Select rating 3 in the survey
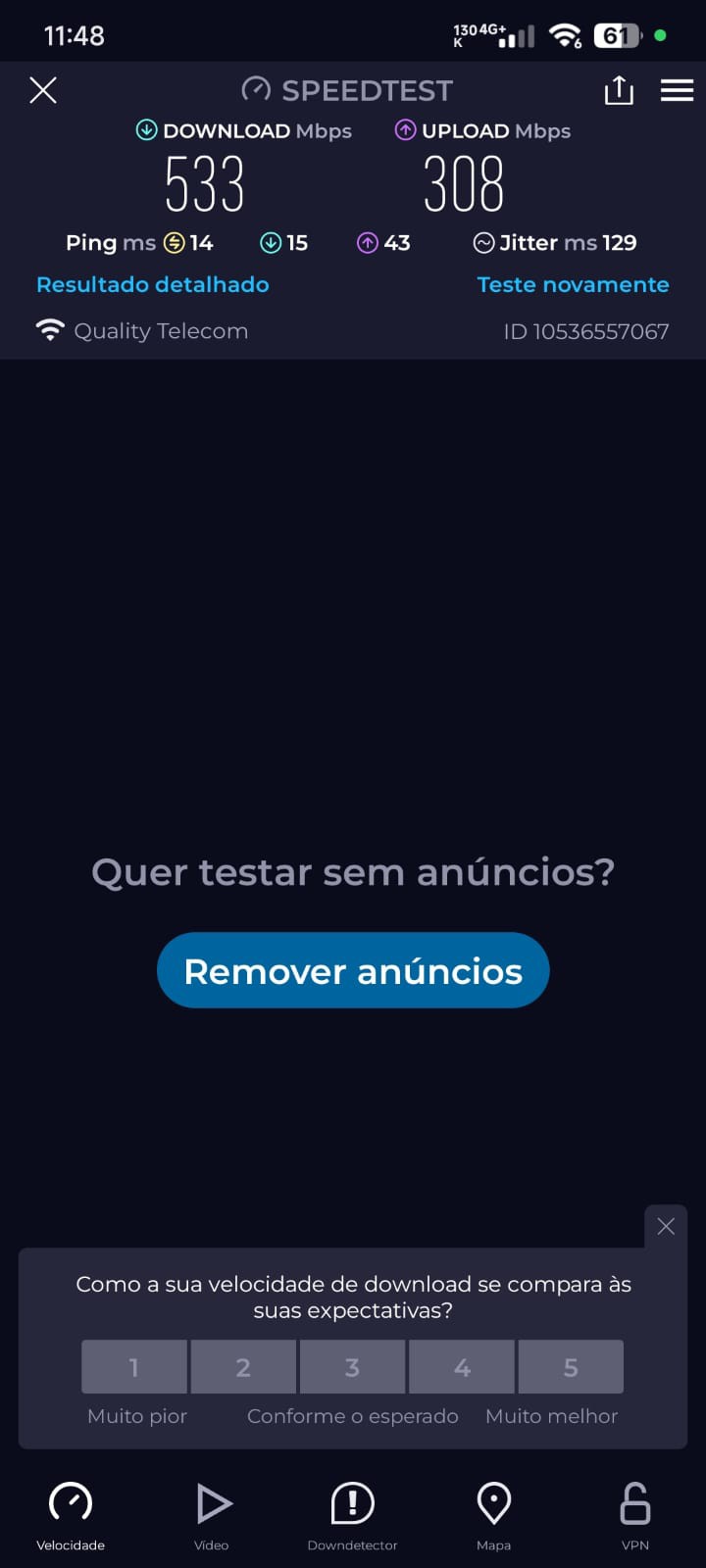706x1568 pixels. 352,1366
